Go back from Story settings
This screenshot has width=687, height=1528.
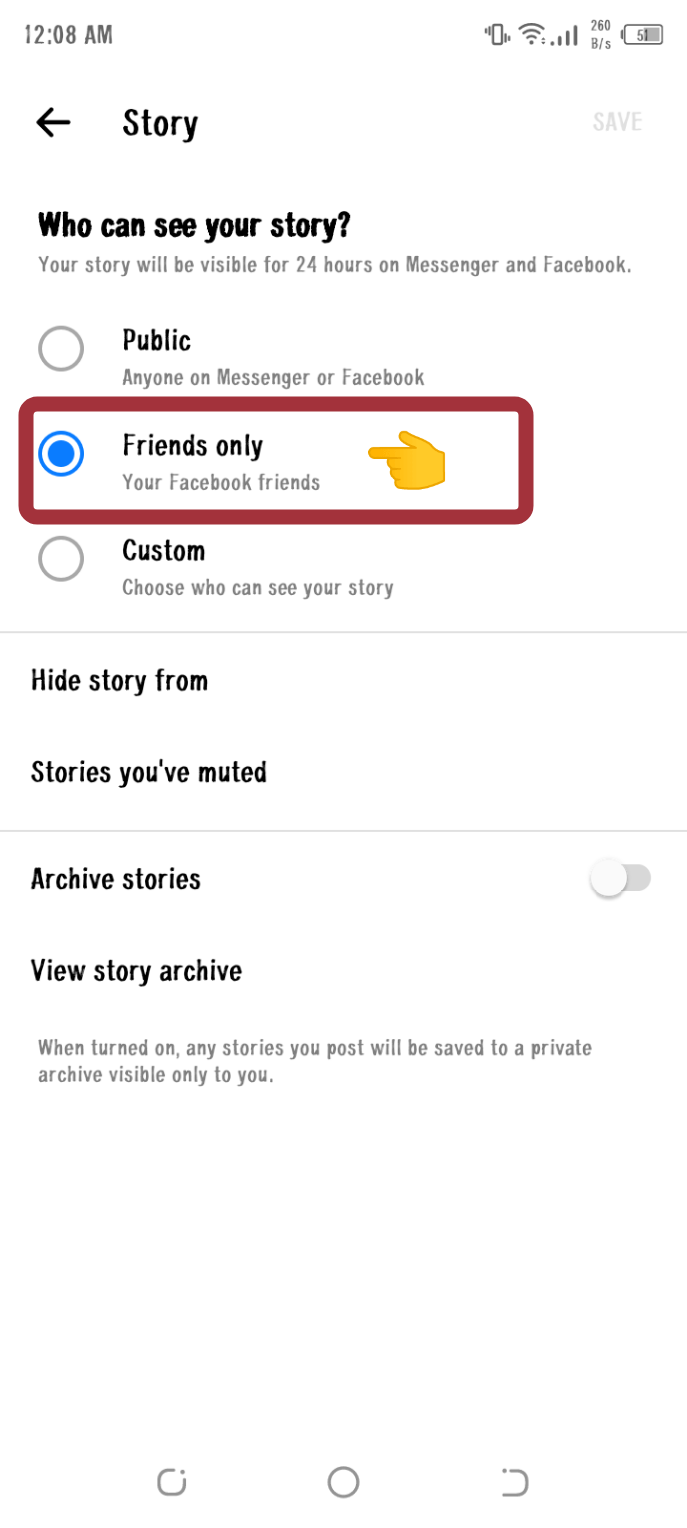coord(53,123)
